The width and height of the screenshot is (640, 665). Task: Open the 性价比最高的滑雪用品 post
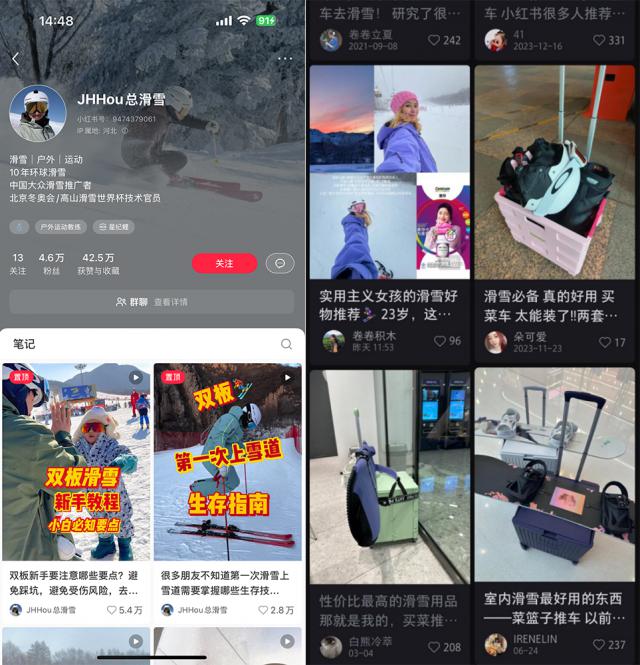coord(389,480)
